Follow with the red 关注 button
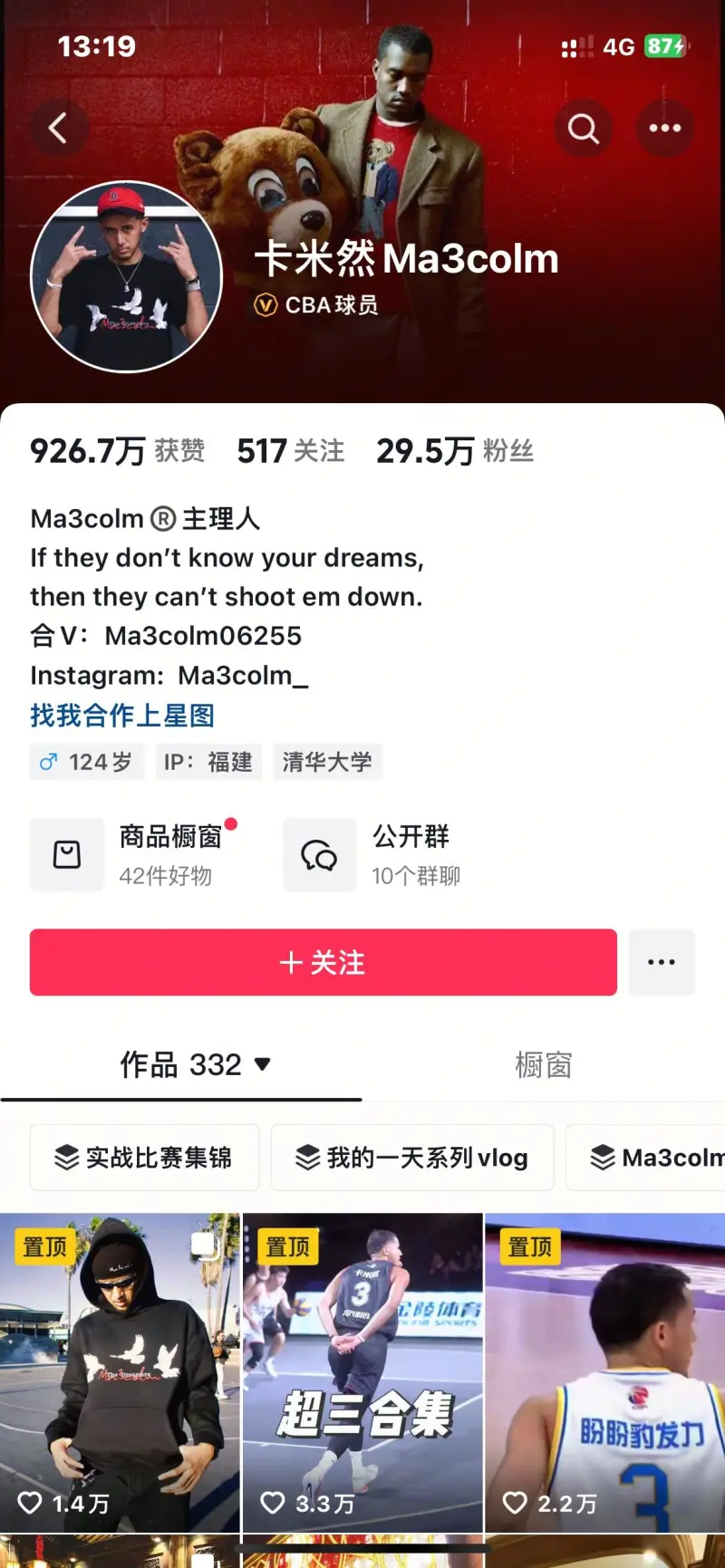 323,962
